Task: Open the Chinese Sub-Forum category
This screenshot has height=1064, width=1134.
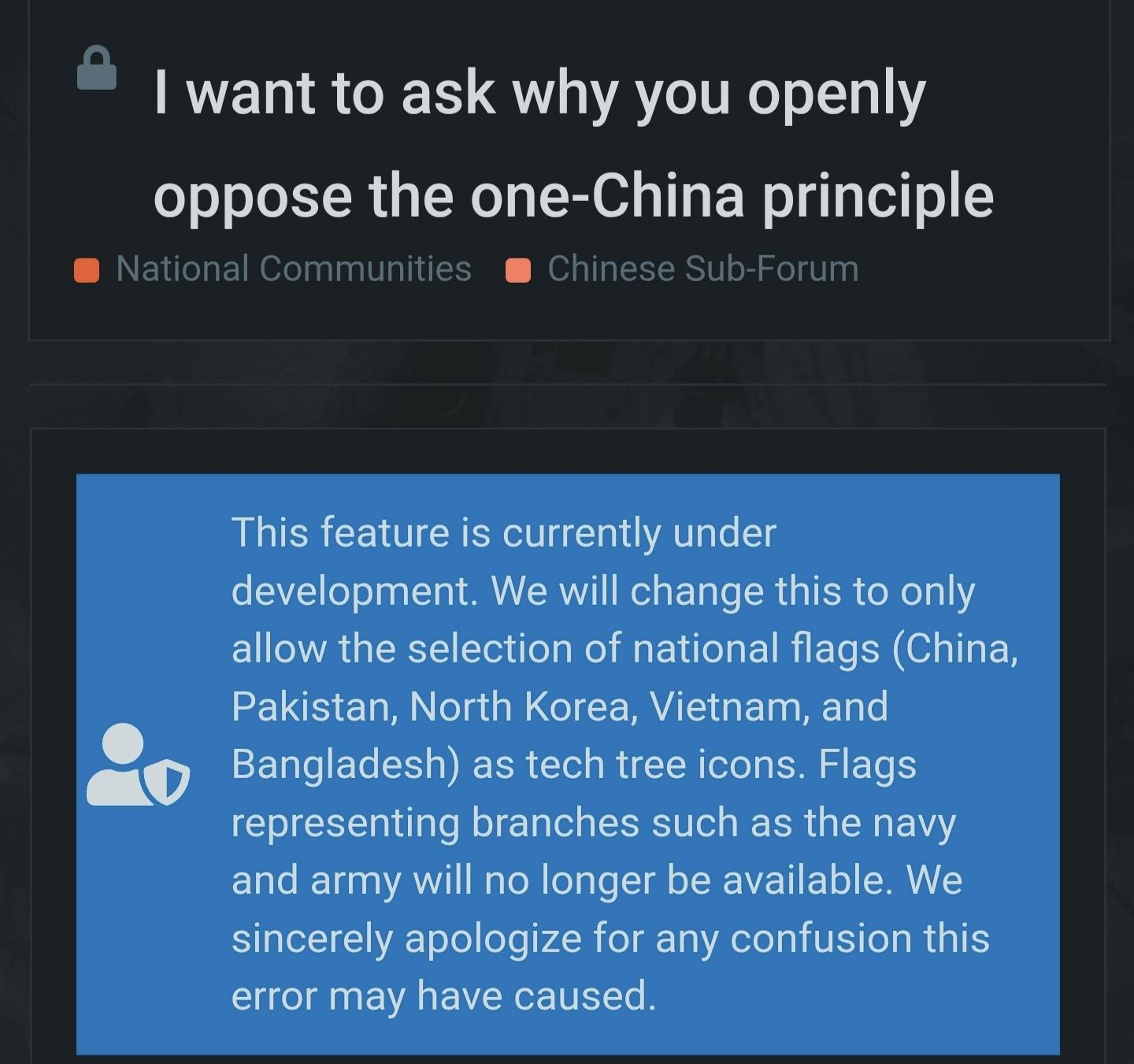Action: (x=702, y=269)
